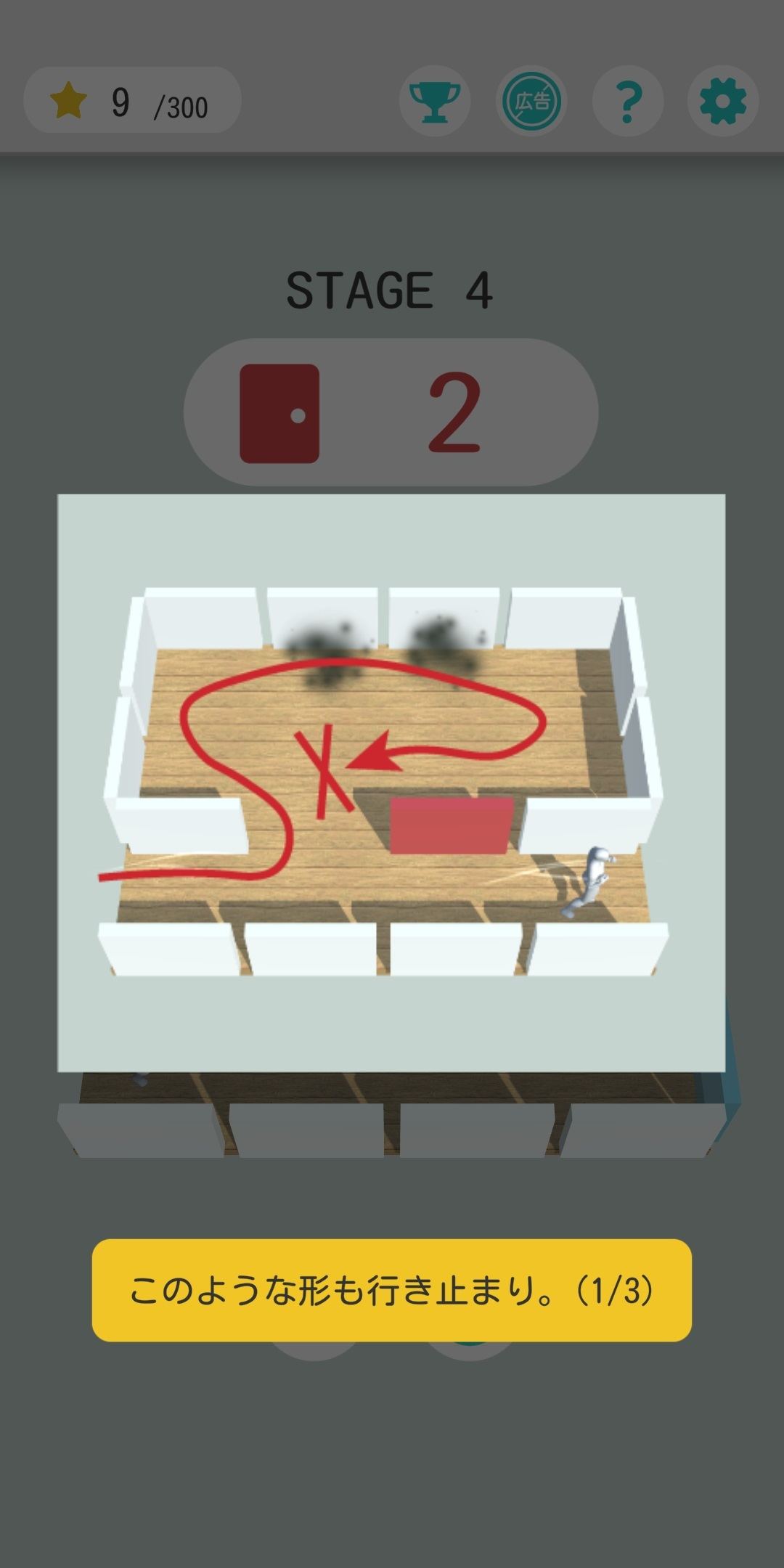
Task: Open the help question mark
Action: (628, 101)
